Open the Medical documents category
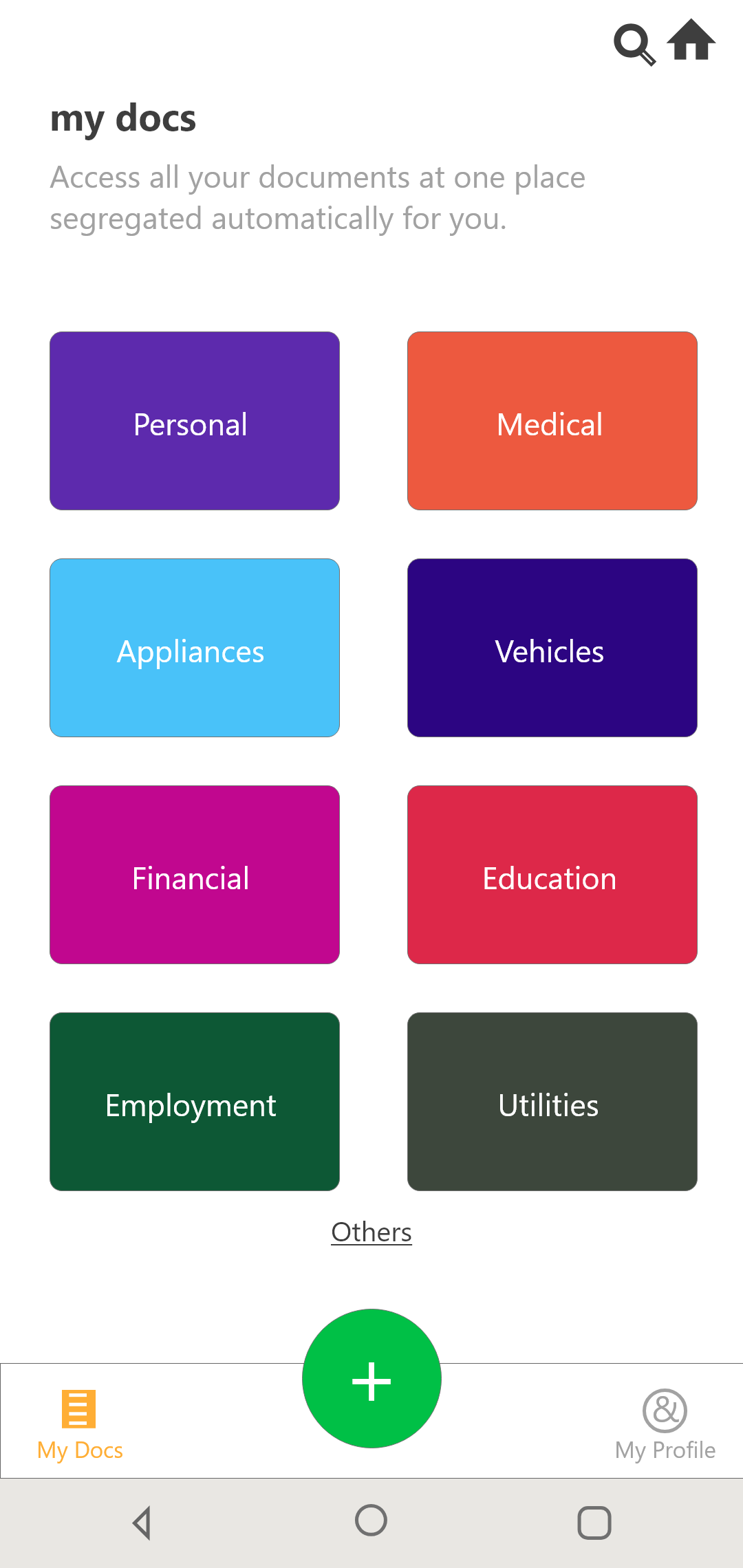Screen dimensions: 743x1568 point(552,421)
